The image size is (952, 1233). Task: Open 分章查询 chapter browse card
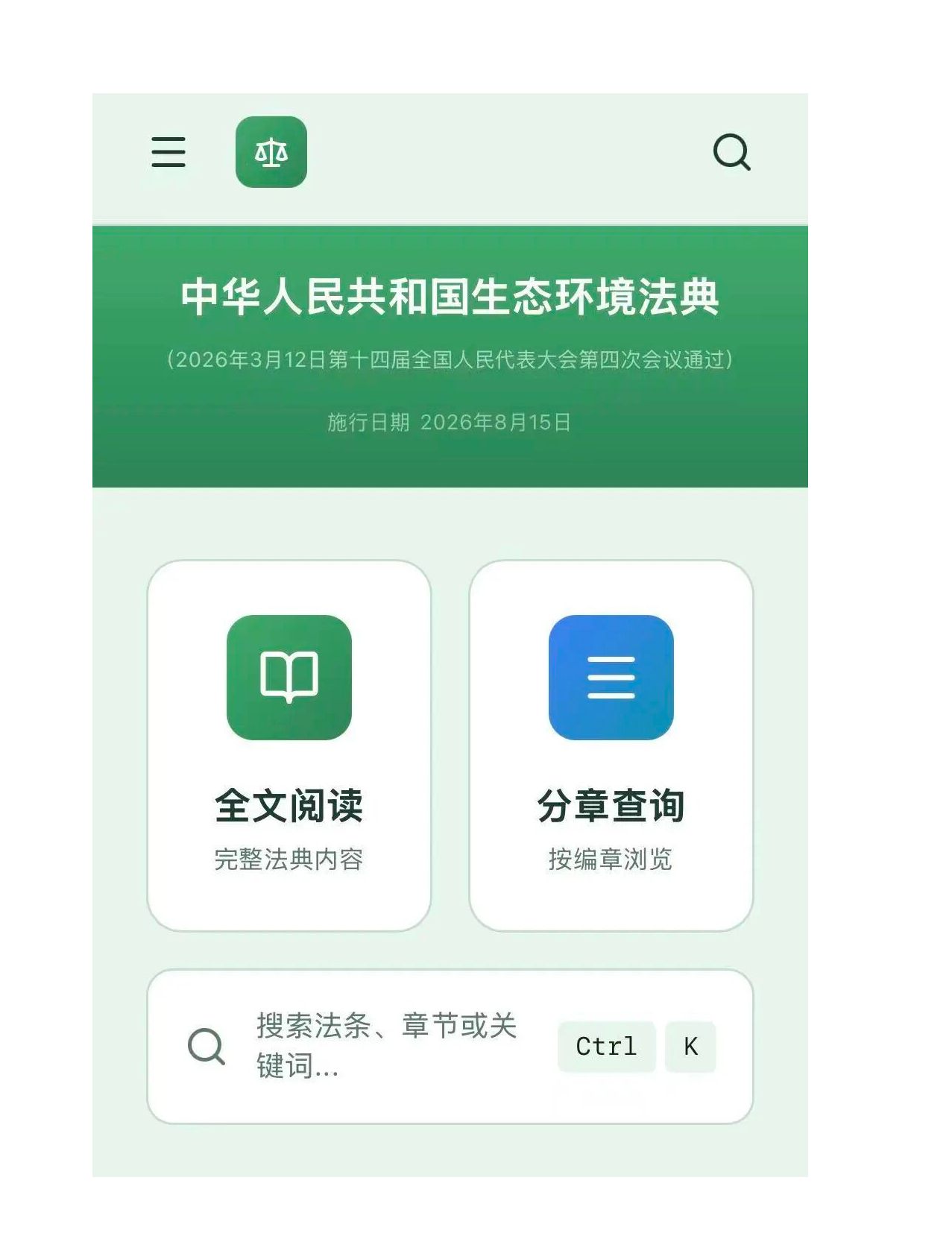611,745
